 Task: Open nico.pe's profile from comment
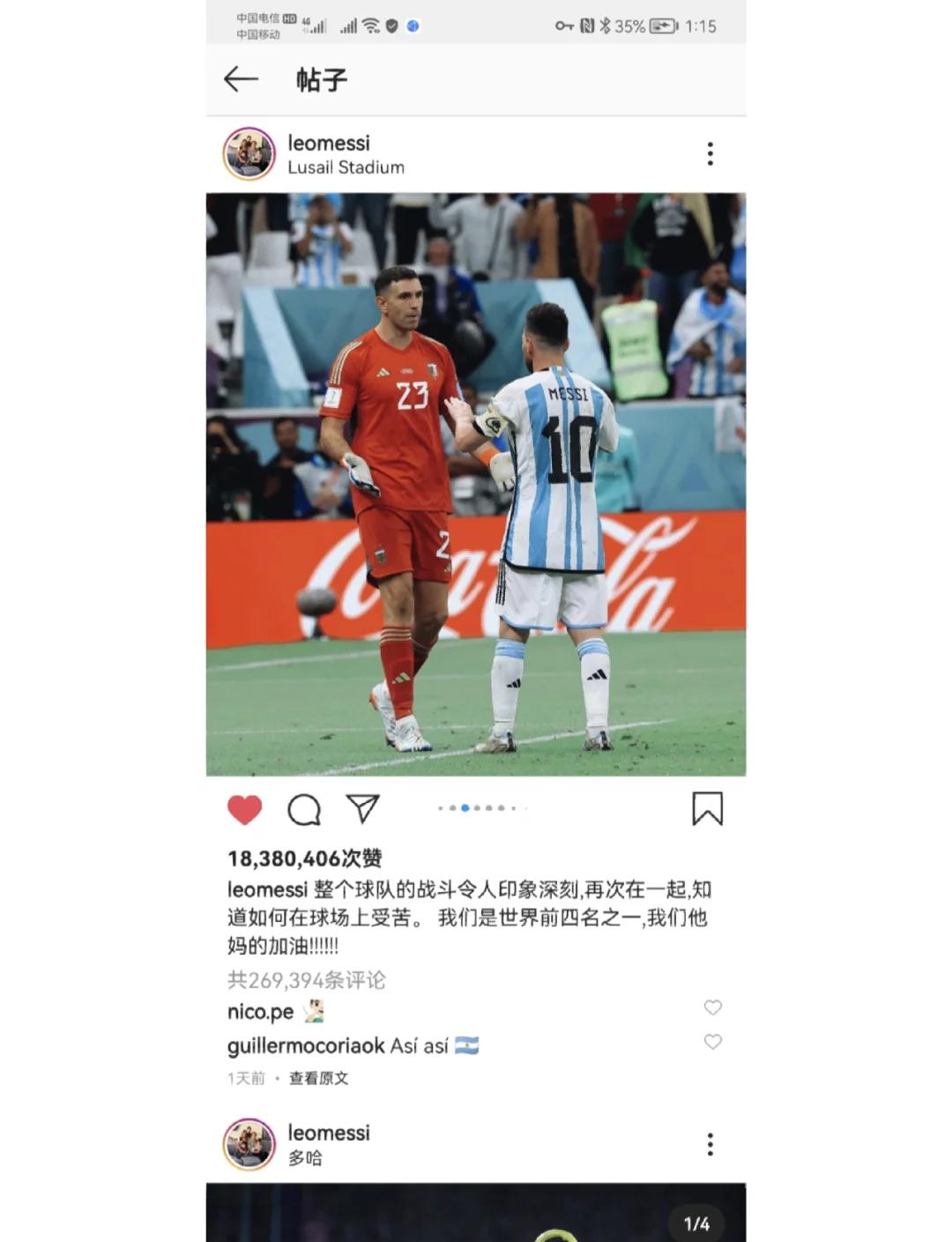pyautogui.click(x=260, y=1012)
